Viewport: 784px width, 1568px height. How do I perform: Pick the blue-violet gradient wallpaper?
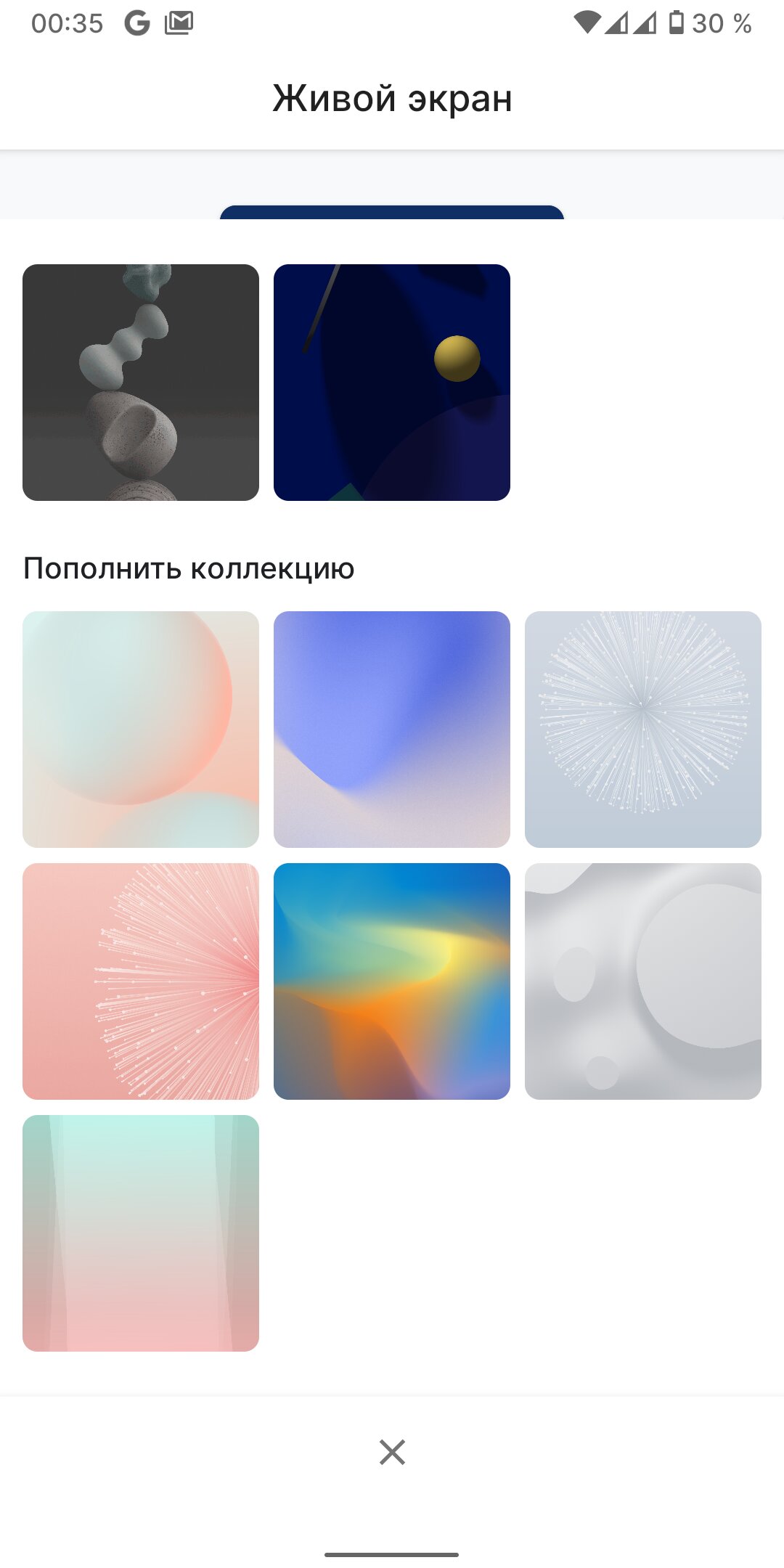coord(392,730)
